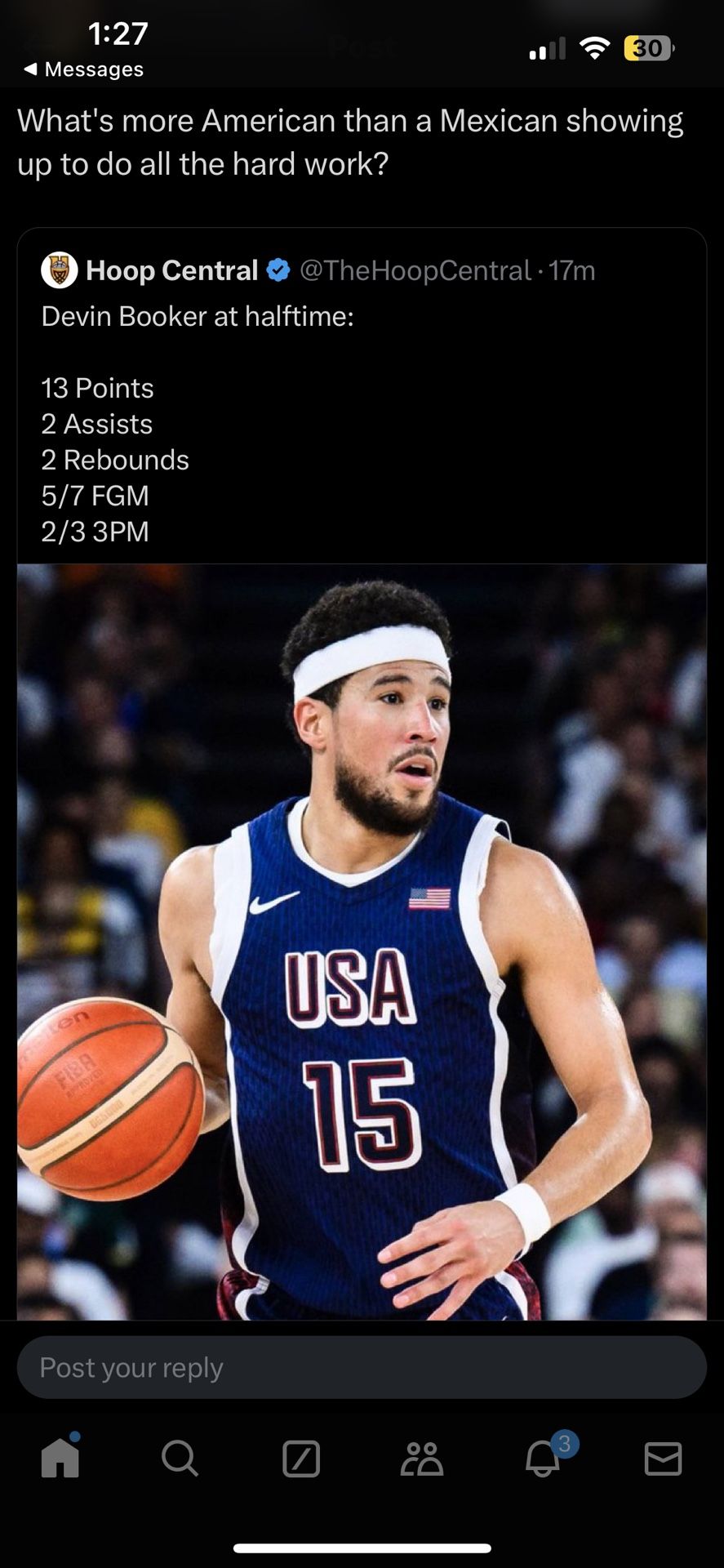Open the Search tab
724x1568 pixels.
(x=180, y=1459)
